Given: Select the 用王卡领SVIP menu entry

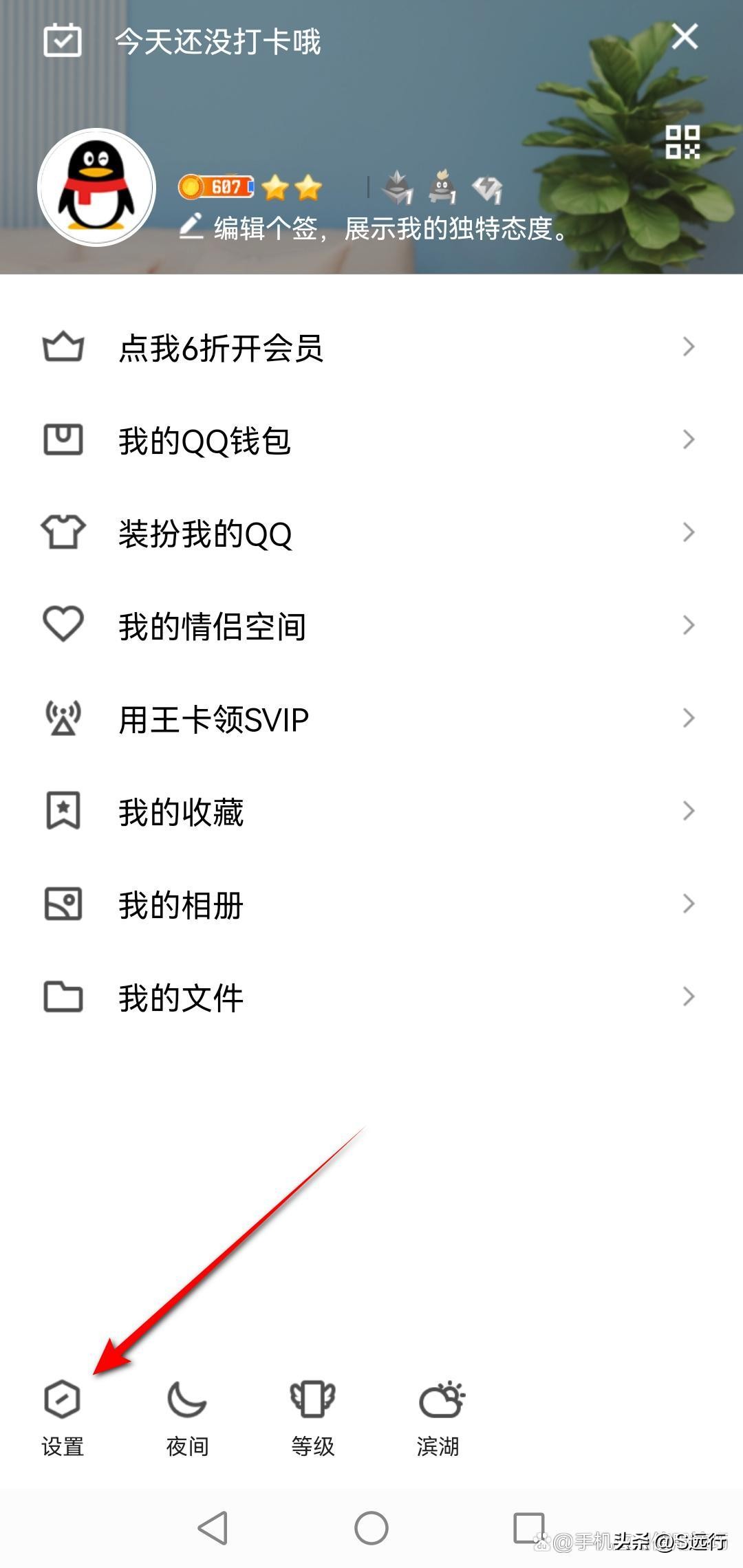Looking at the screenshot, I should pos(213,718).
